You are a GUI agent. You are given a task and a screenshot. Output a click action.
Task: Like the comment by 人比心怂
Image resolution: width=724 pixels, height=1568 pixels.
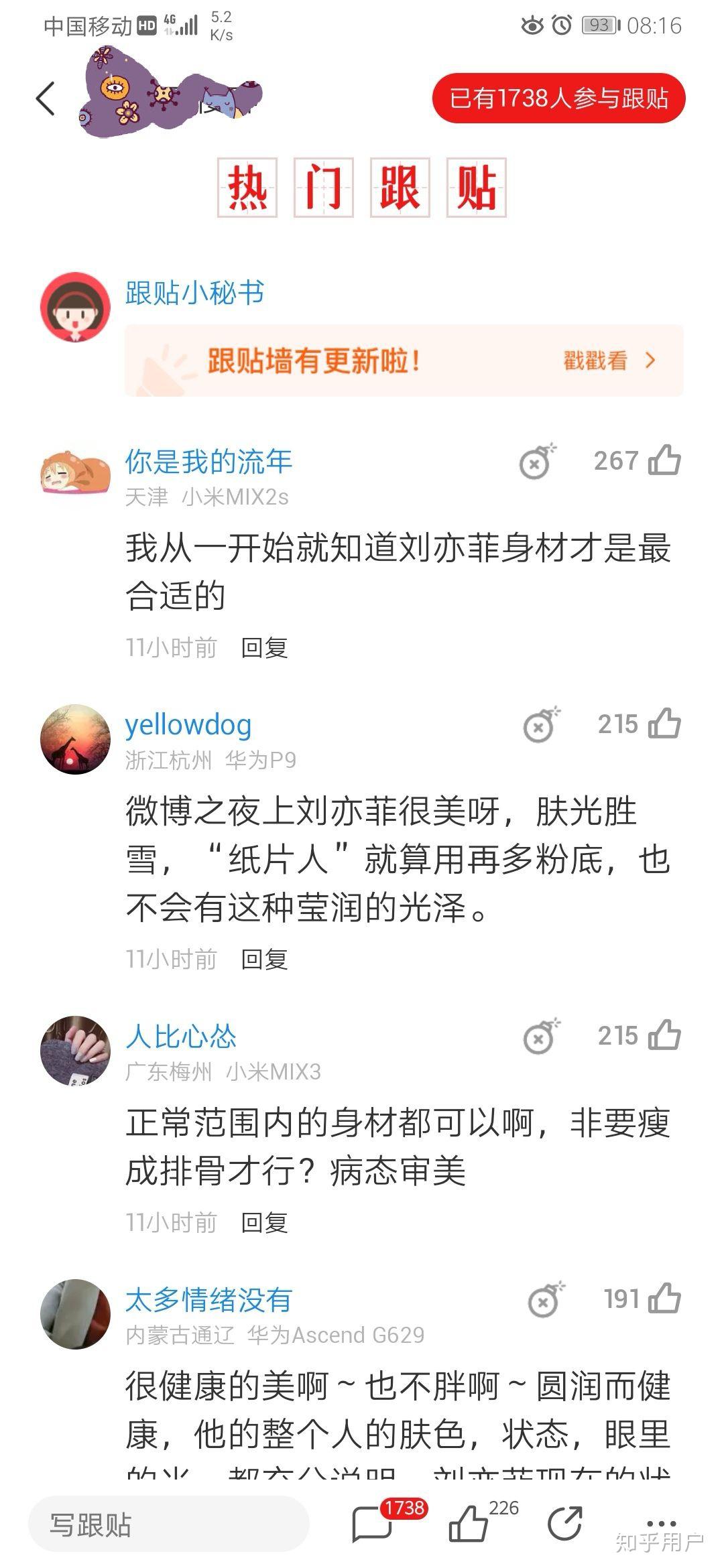pyautogui.click(x=664, y=1036)
